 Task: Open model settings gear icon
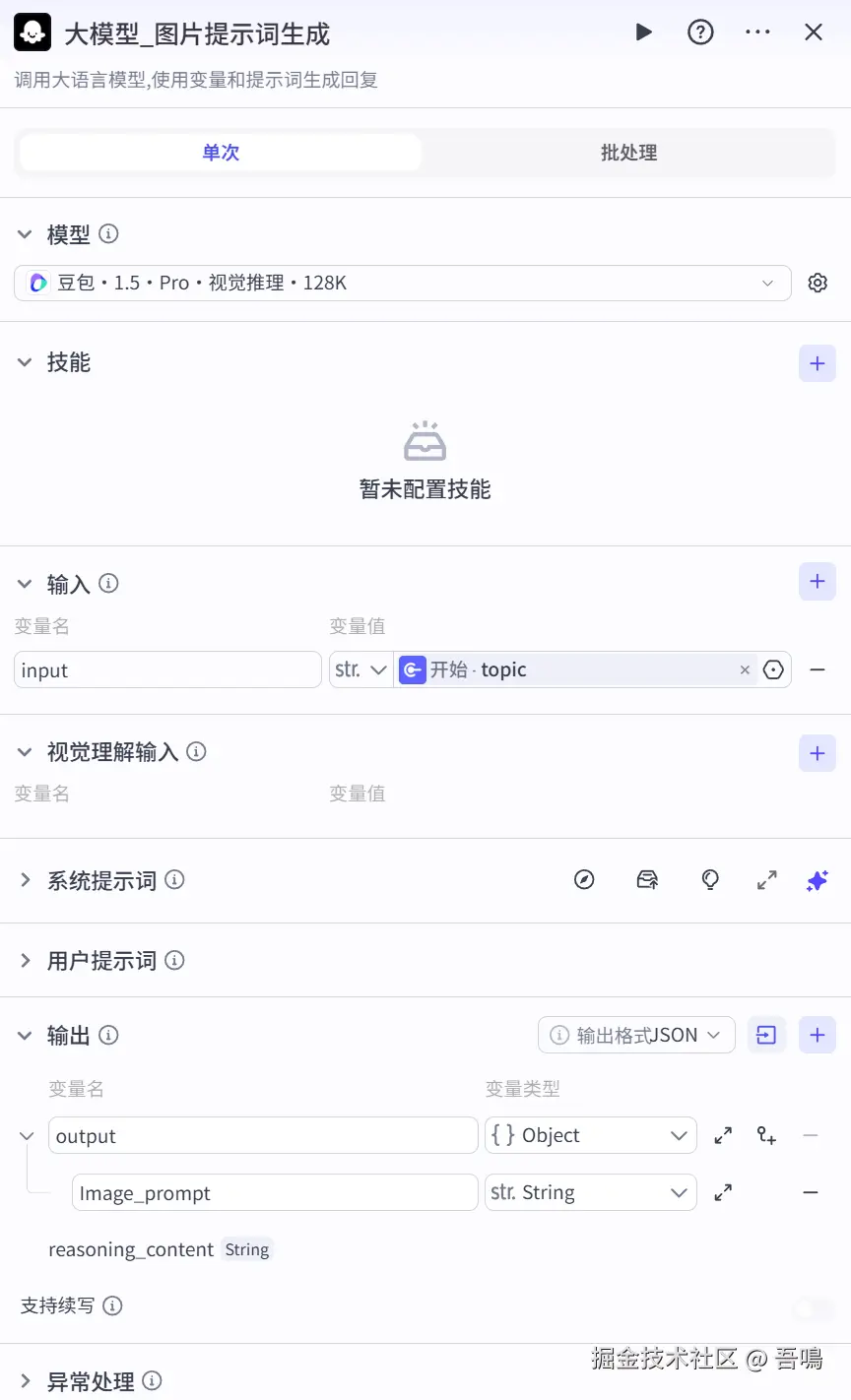pyautogui.click(x=818, y=284)
